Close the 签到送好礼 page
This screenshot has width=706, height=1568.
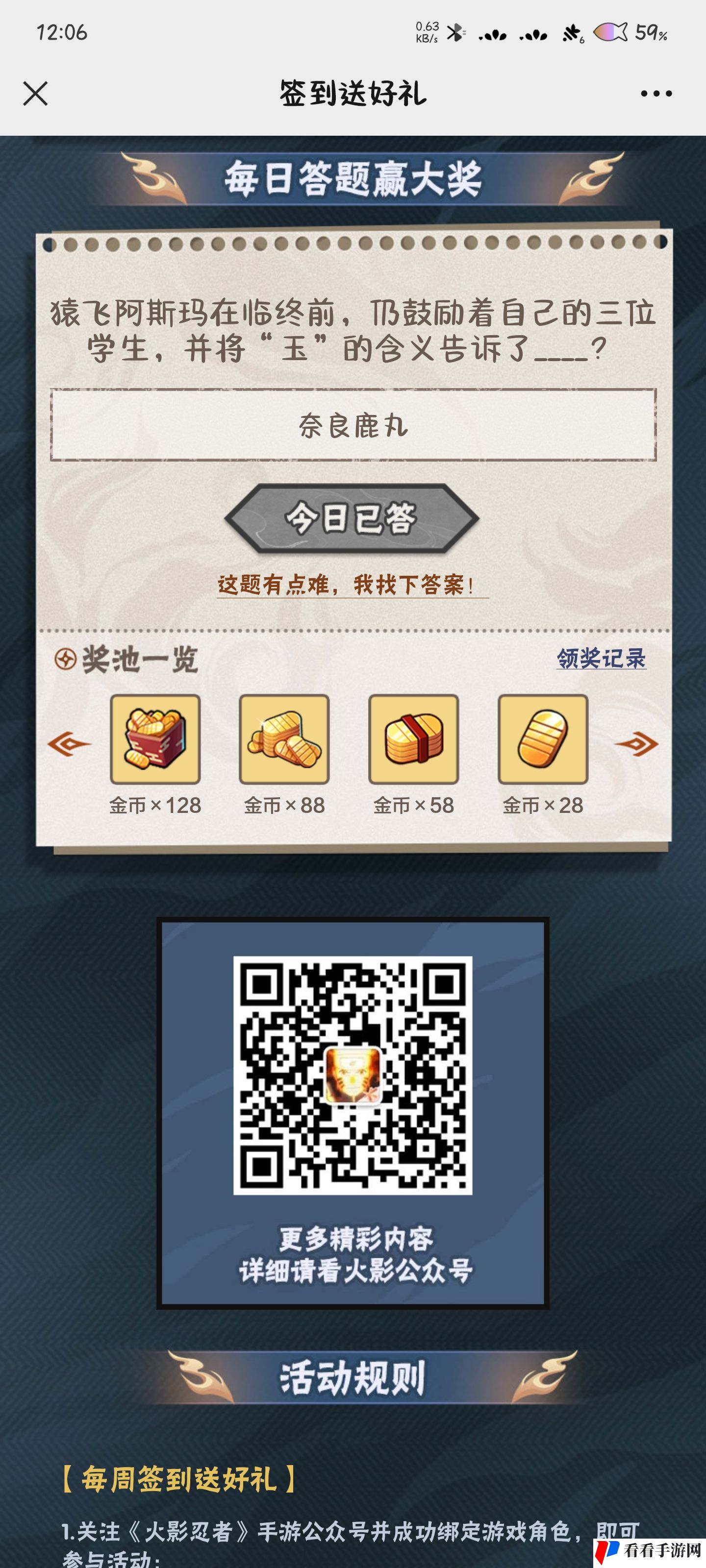(x=35, y=94)
